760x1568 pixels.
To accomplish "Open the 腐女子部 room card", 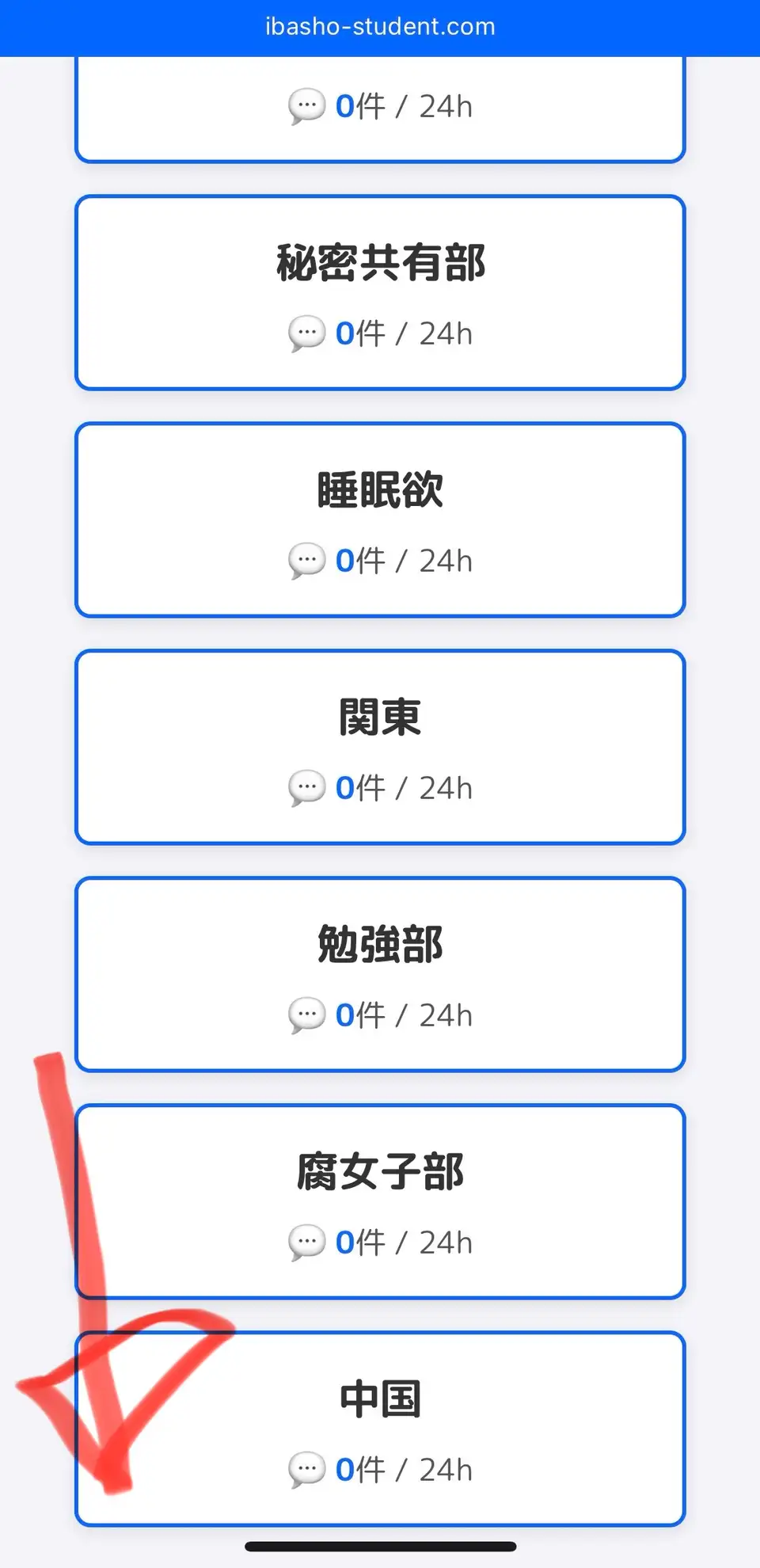I will pos(380,1202).
